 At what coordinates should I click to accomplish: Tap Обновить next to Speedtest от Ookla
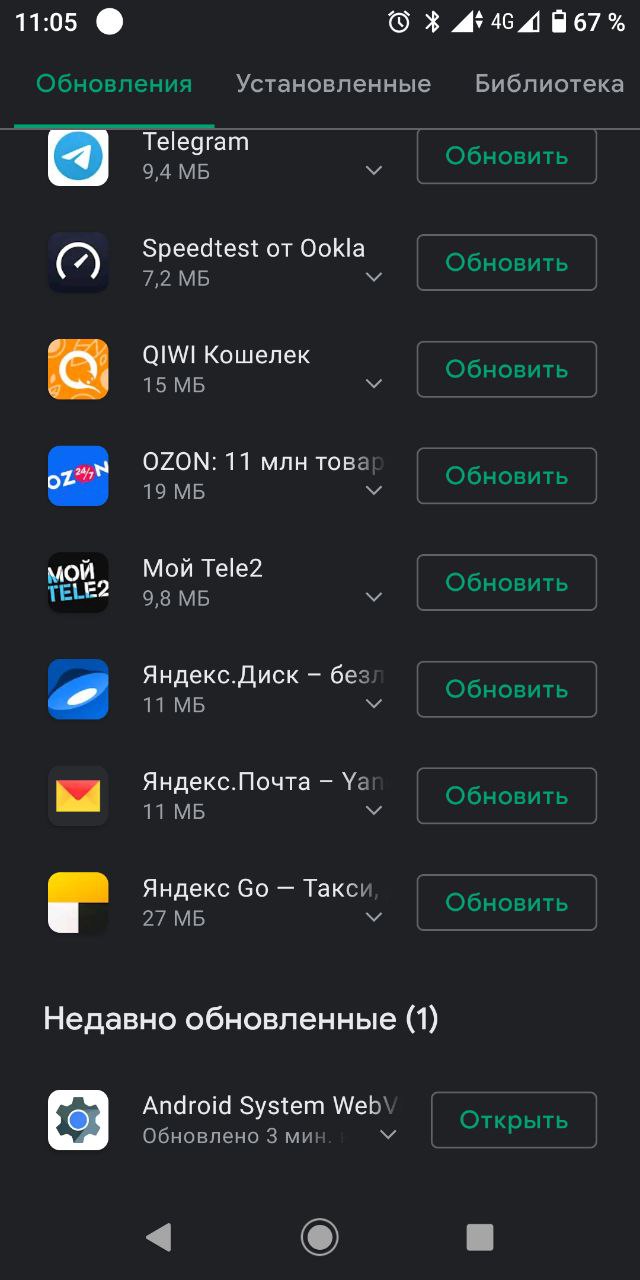(x=506, y=263)
